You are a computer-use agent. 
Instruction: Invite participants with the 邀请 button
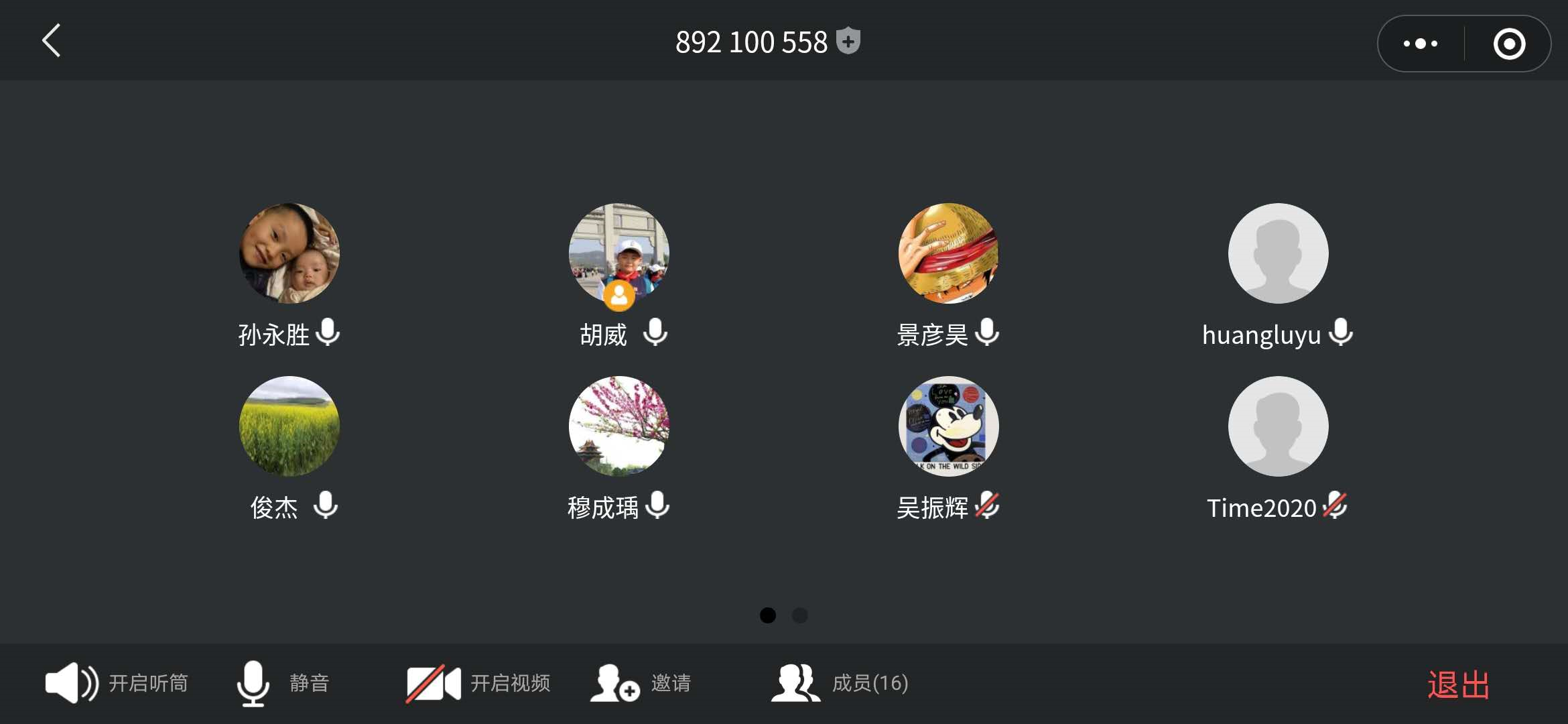(x=640, y=683)
